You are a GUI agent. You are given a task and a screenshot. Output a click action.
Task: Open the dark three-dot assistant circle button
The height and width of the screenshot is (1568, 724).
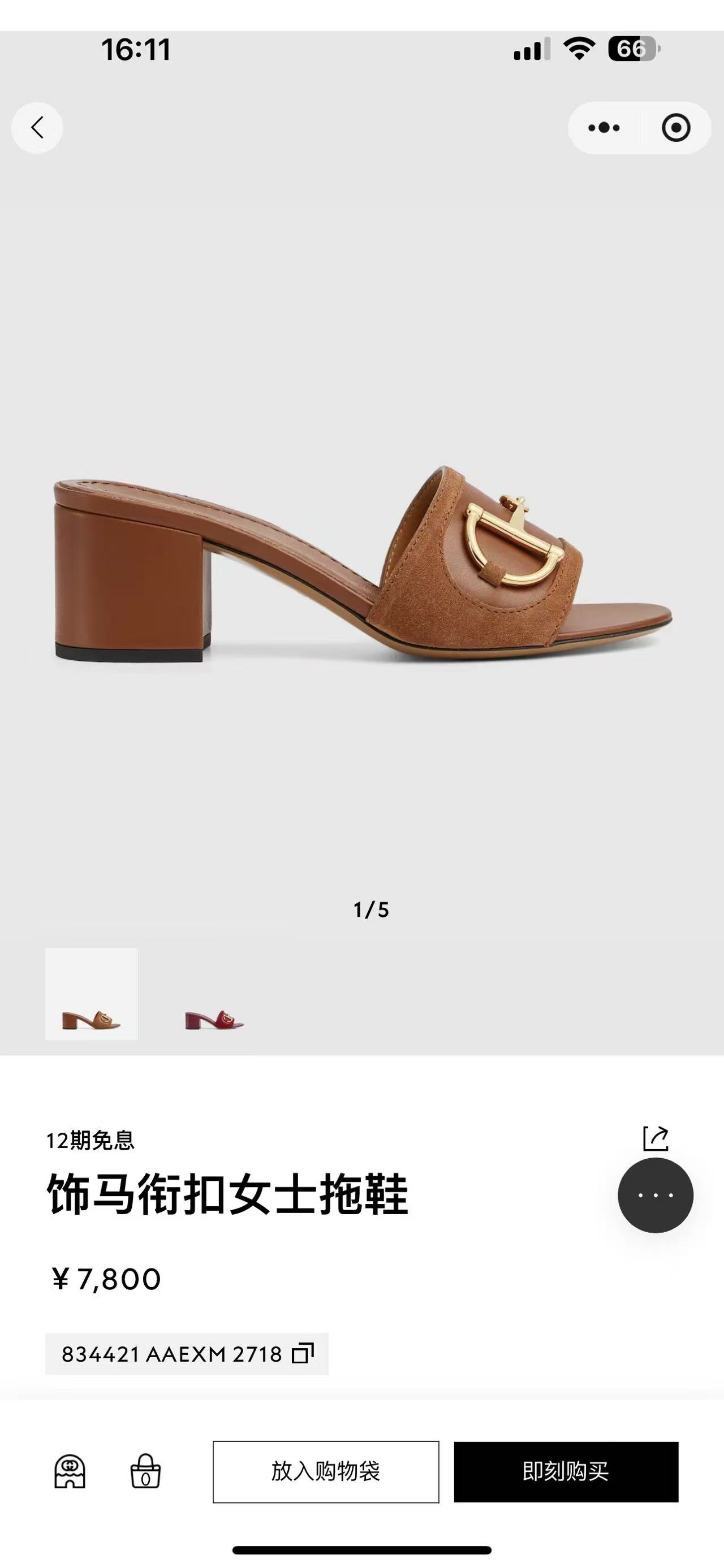pos(656,1196)
